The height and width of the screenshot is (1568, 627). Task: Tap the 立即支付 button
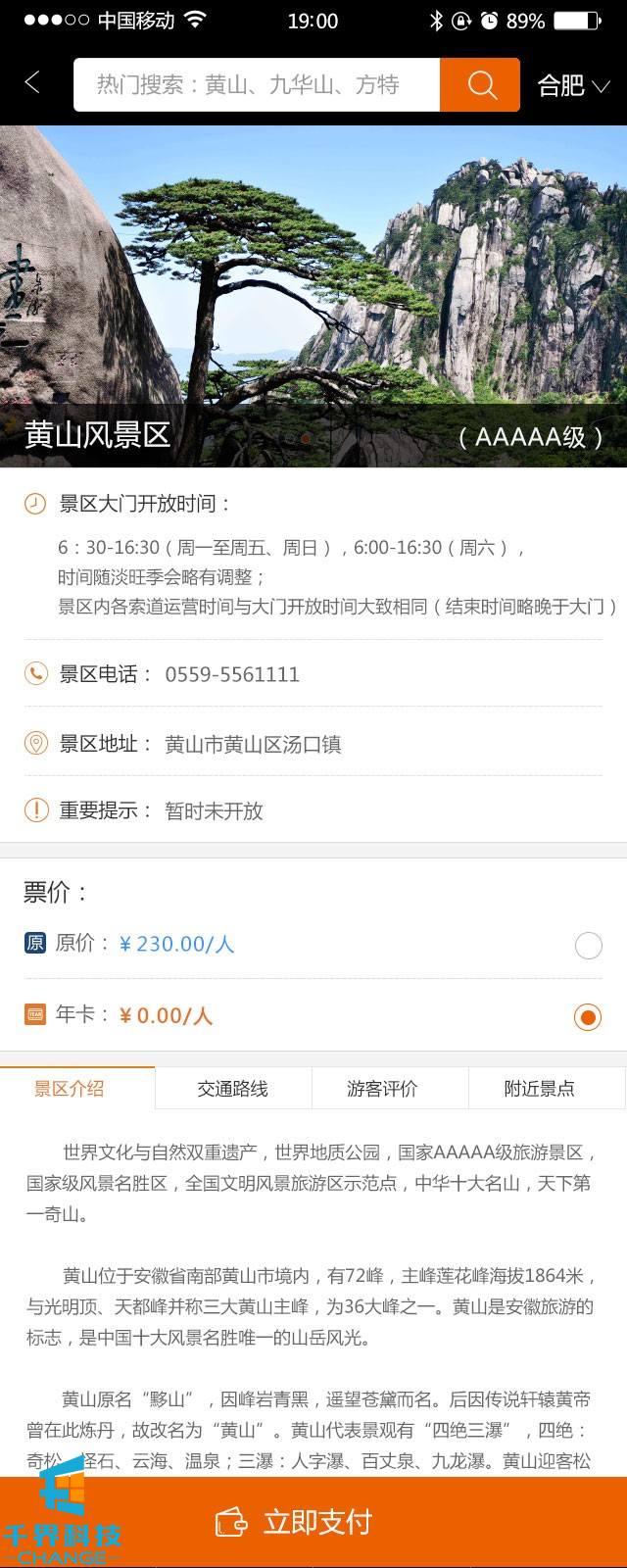tap(313, 1522)
